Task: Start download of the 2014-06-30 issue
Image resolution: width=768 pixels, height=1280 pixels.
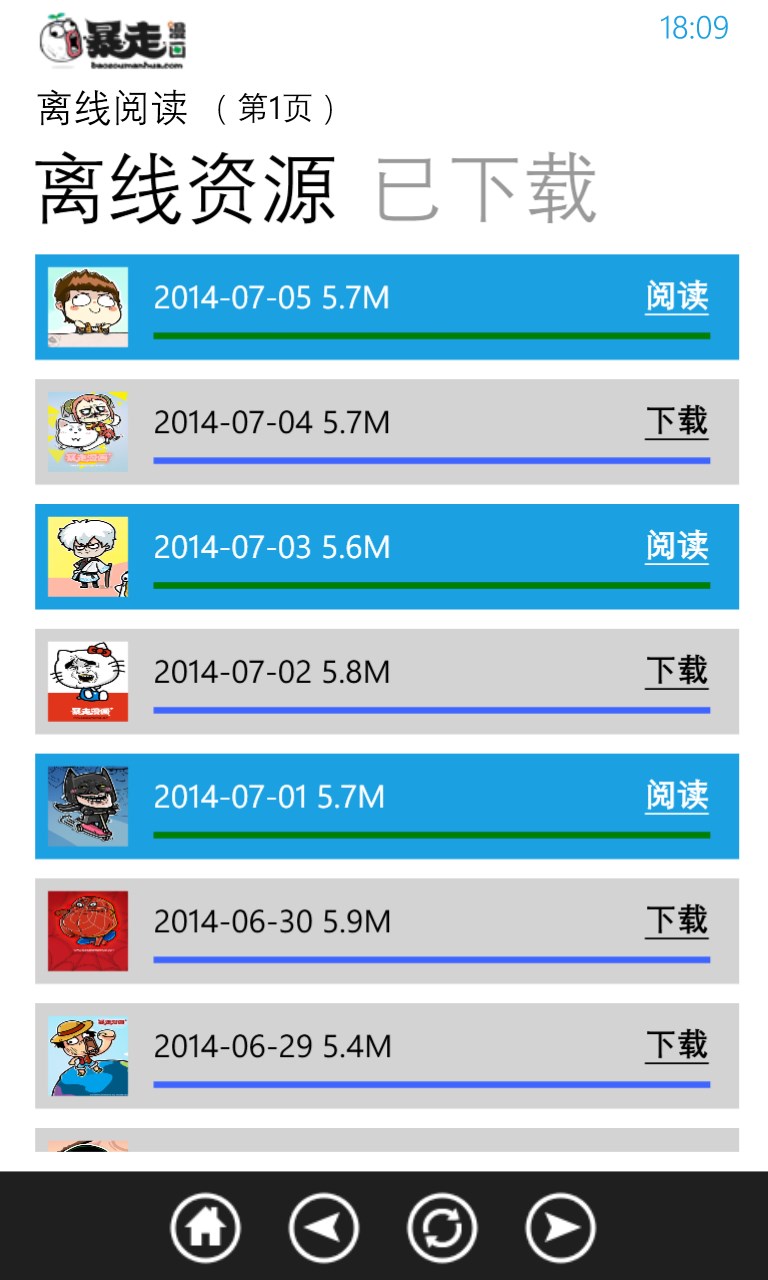Action: click(x=677, y=920)
